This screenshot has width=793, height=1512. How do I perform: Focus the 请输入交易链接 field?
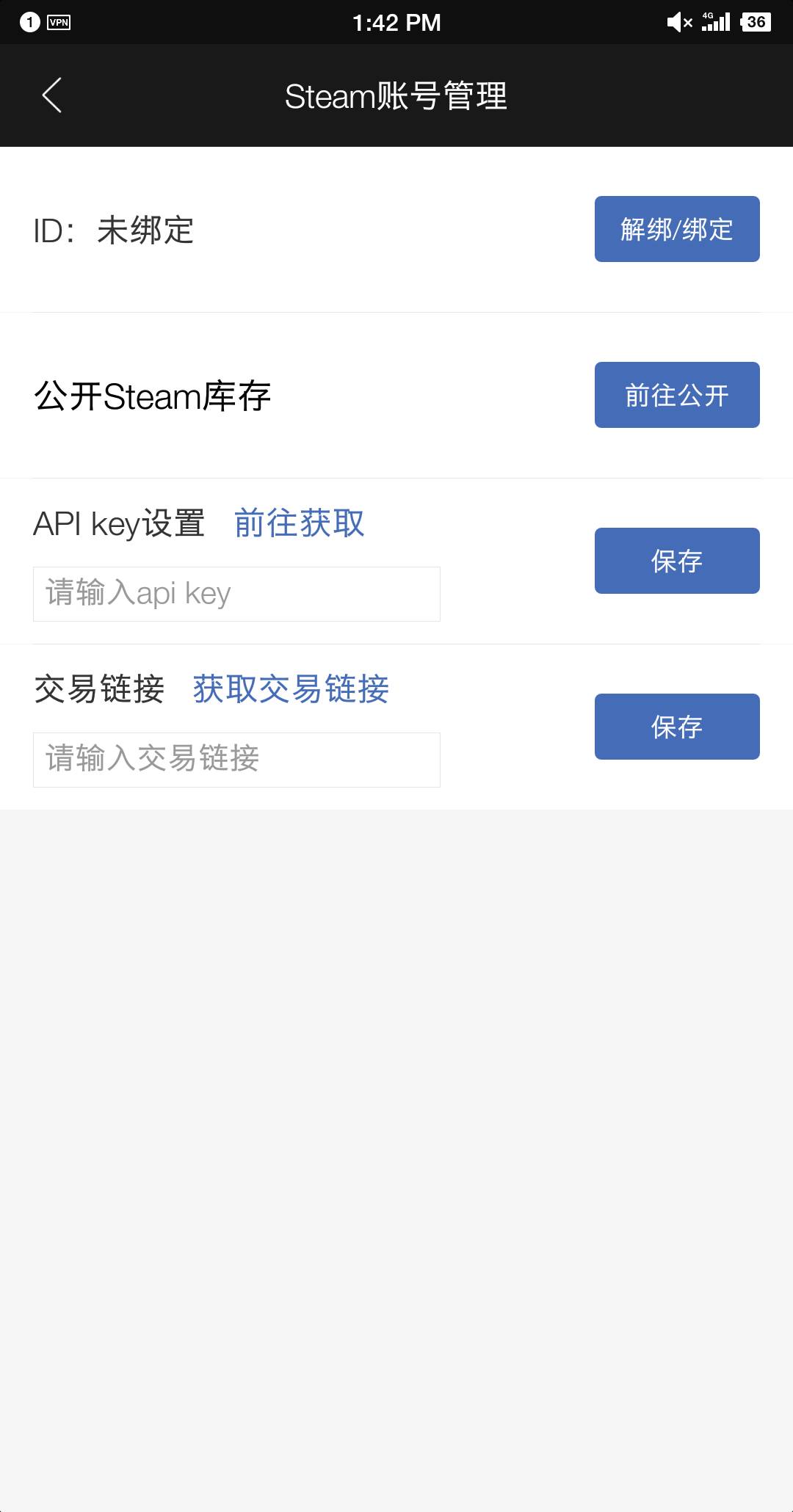point(236,760)
